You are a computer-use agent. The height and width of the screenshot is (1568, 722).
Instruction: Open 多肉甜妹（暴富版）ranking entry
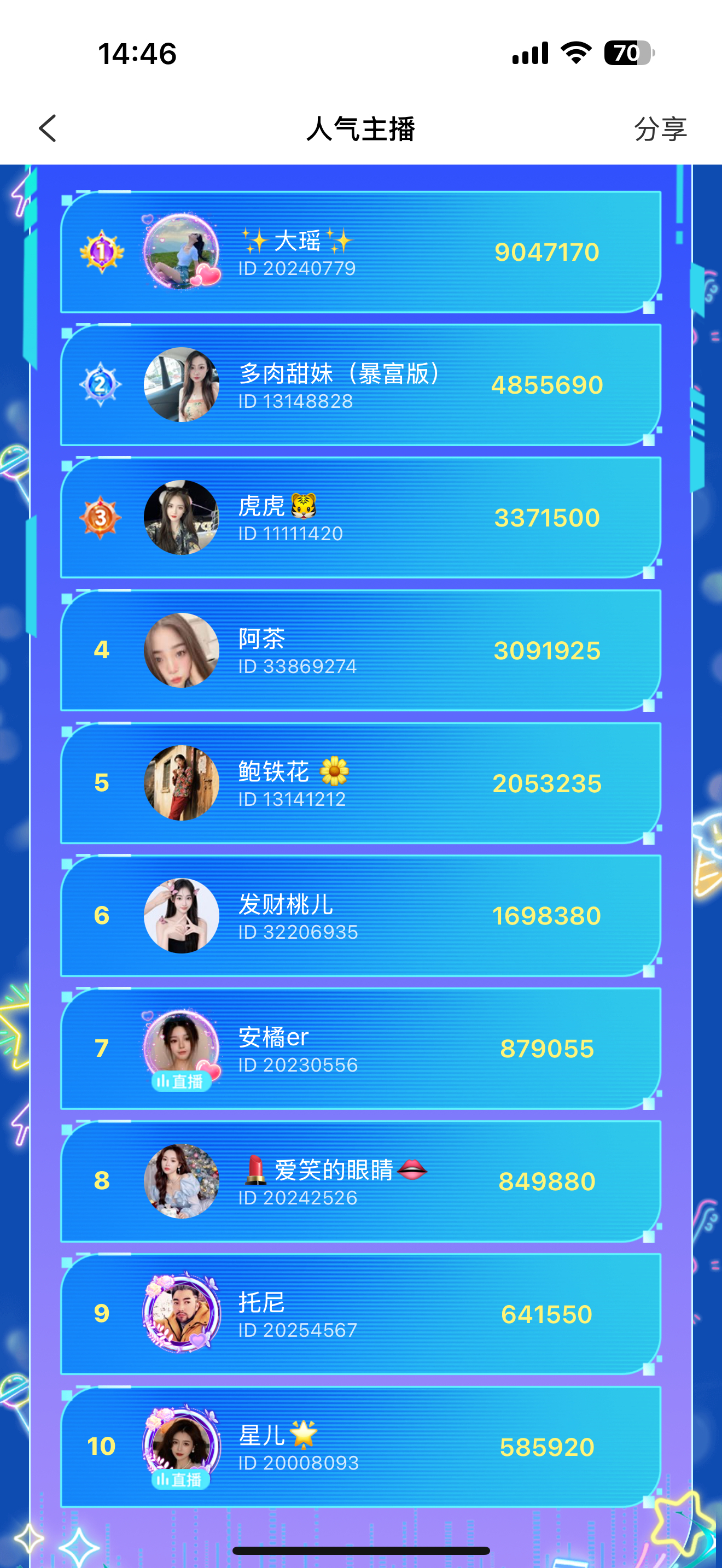(x=360, y=385)
